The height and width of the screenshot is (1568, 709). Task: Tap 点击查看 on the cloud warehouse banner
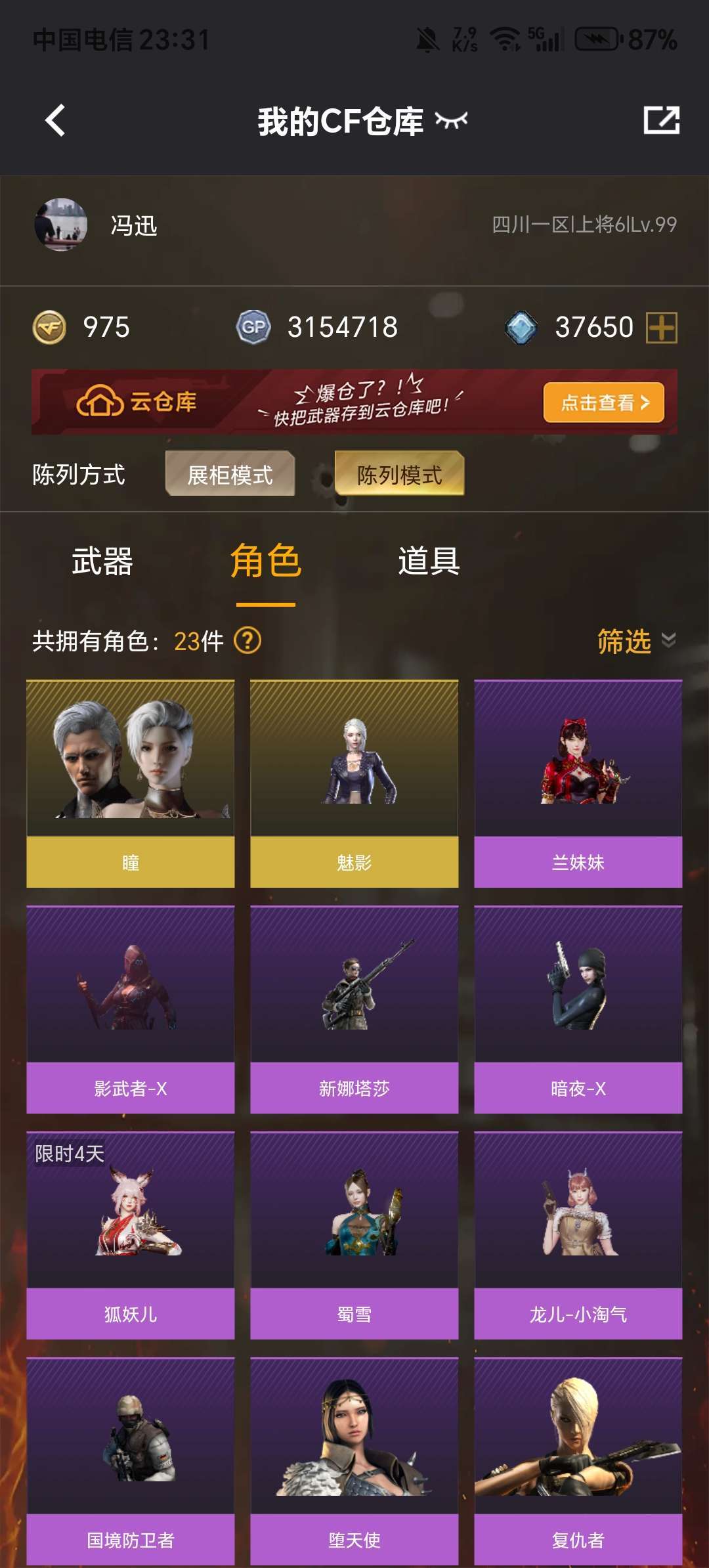(x=603, y=402)
